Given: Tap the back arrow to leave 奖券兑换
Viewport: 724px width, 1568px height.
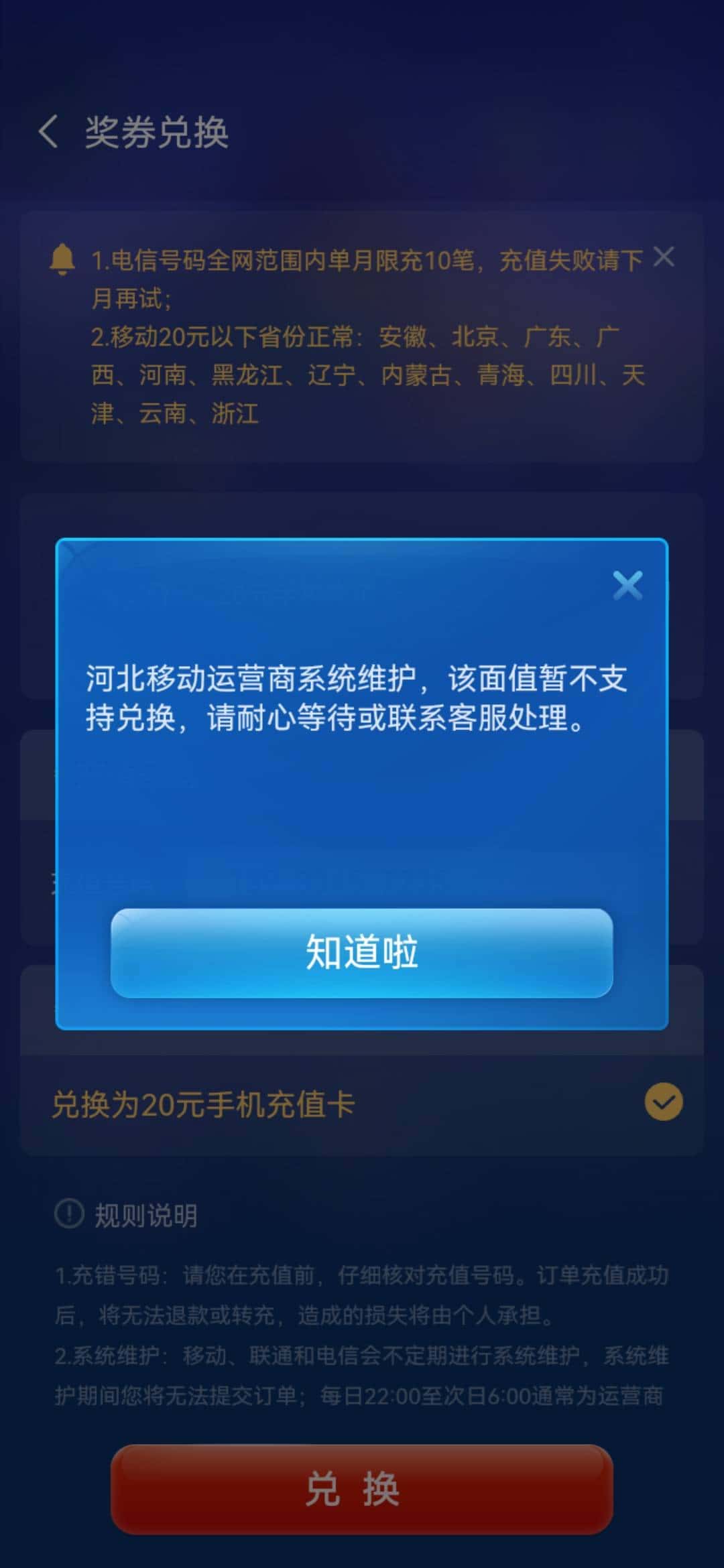Looking at the screenshot, I should (x=47, y=133).
